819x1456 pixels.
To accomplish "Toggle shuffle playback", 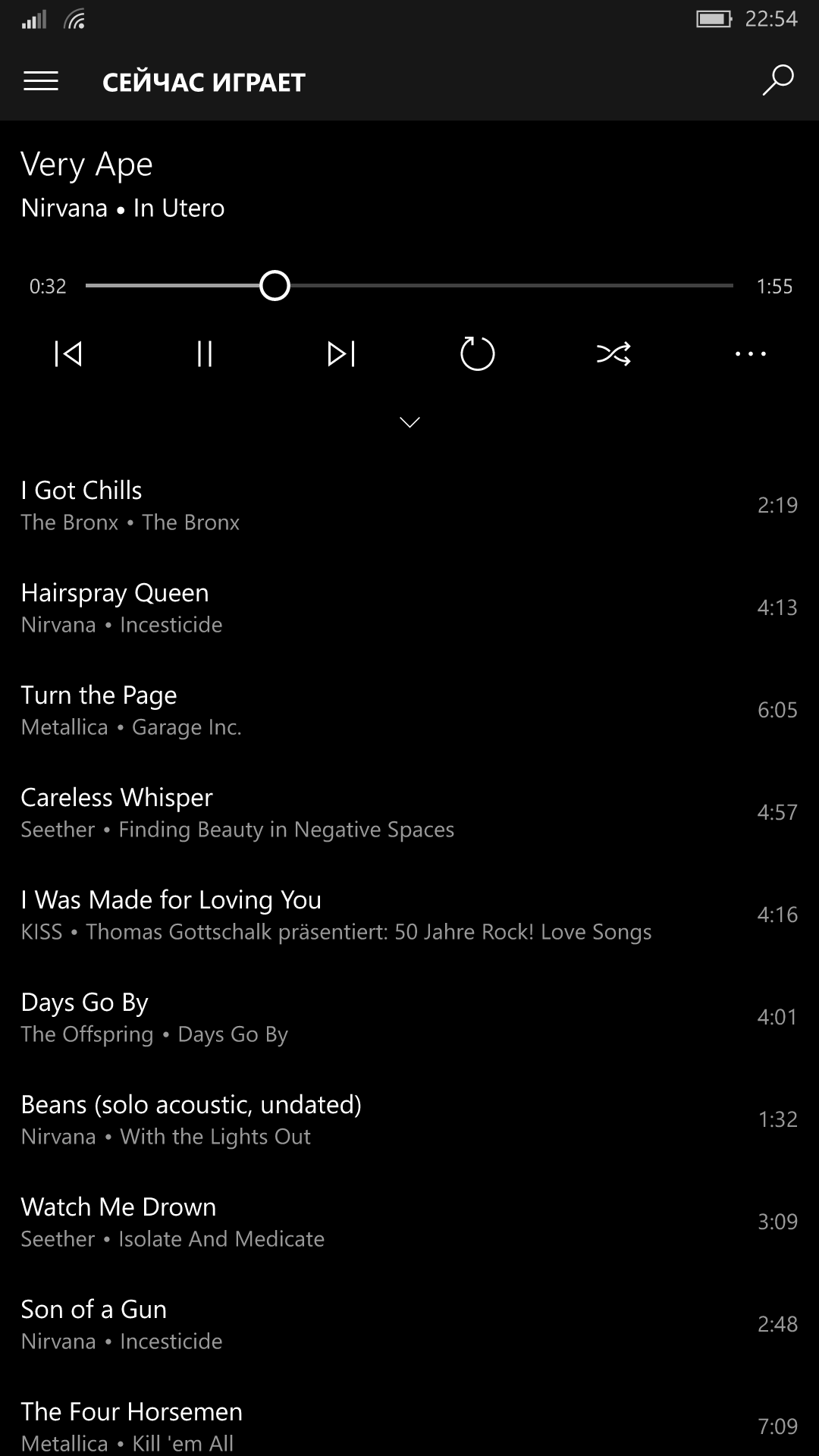I will click(x=613, y=353).
